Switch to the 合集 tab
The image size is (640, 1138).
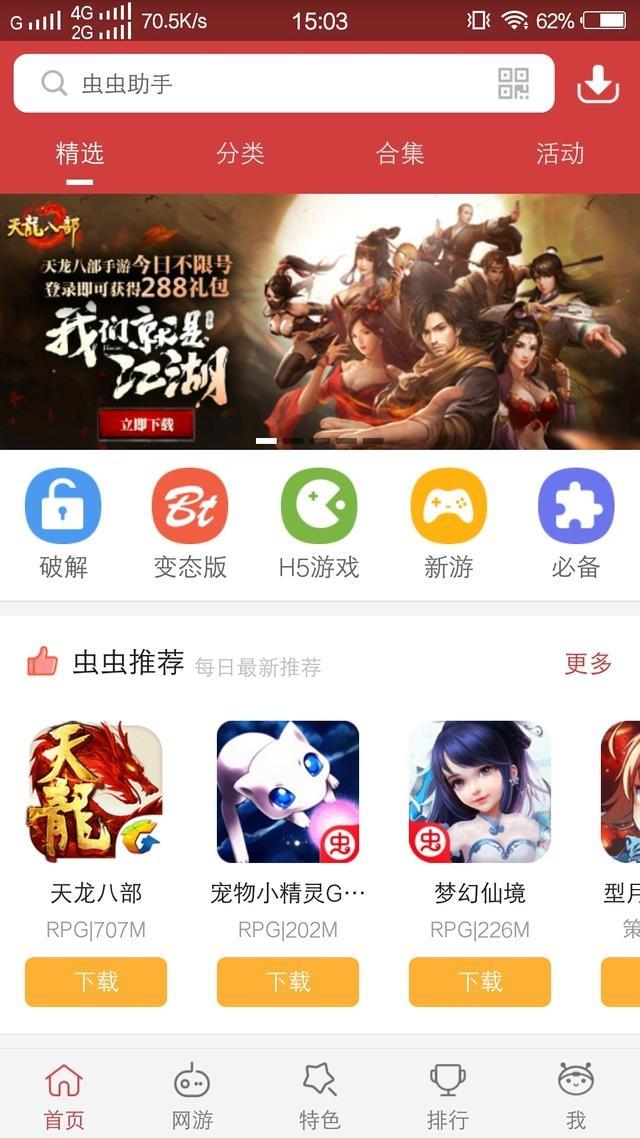[x=400, y=154]
